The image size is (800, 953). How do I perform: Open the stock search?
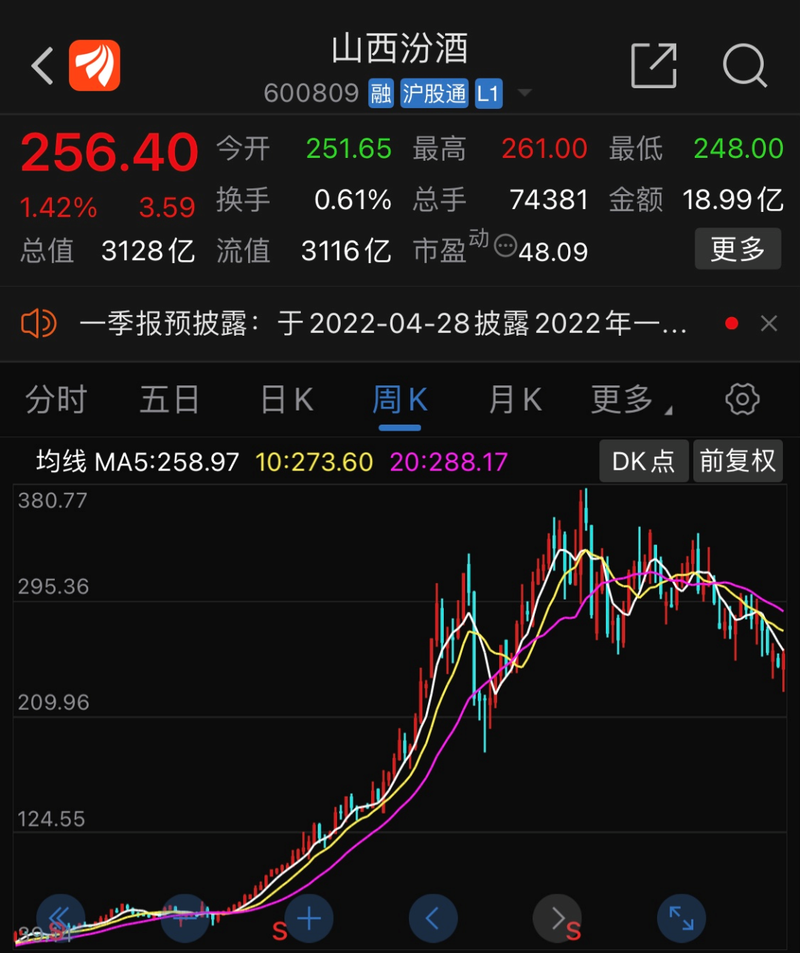[745, 66]
